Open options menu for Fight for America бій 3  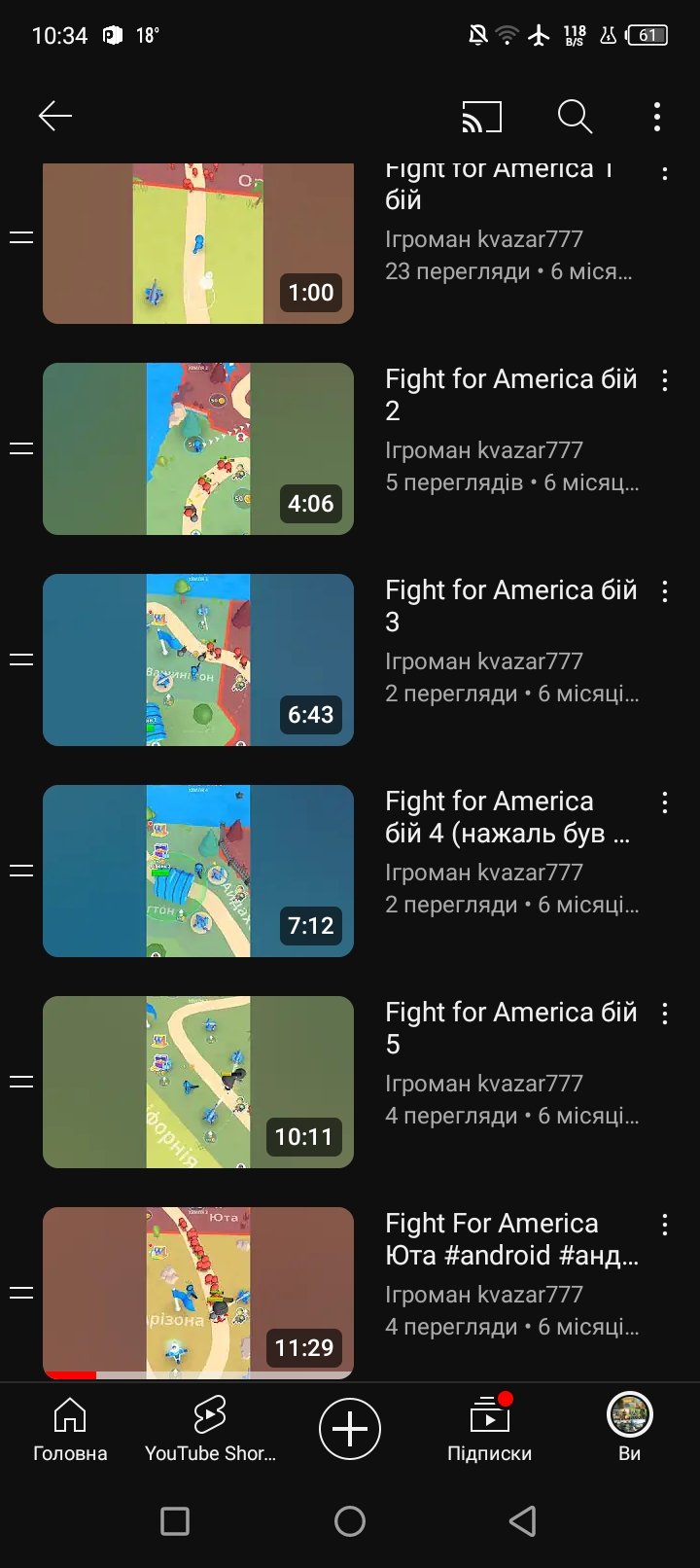pyautogui.click(x=665, y=591)
